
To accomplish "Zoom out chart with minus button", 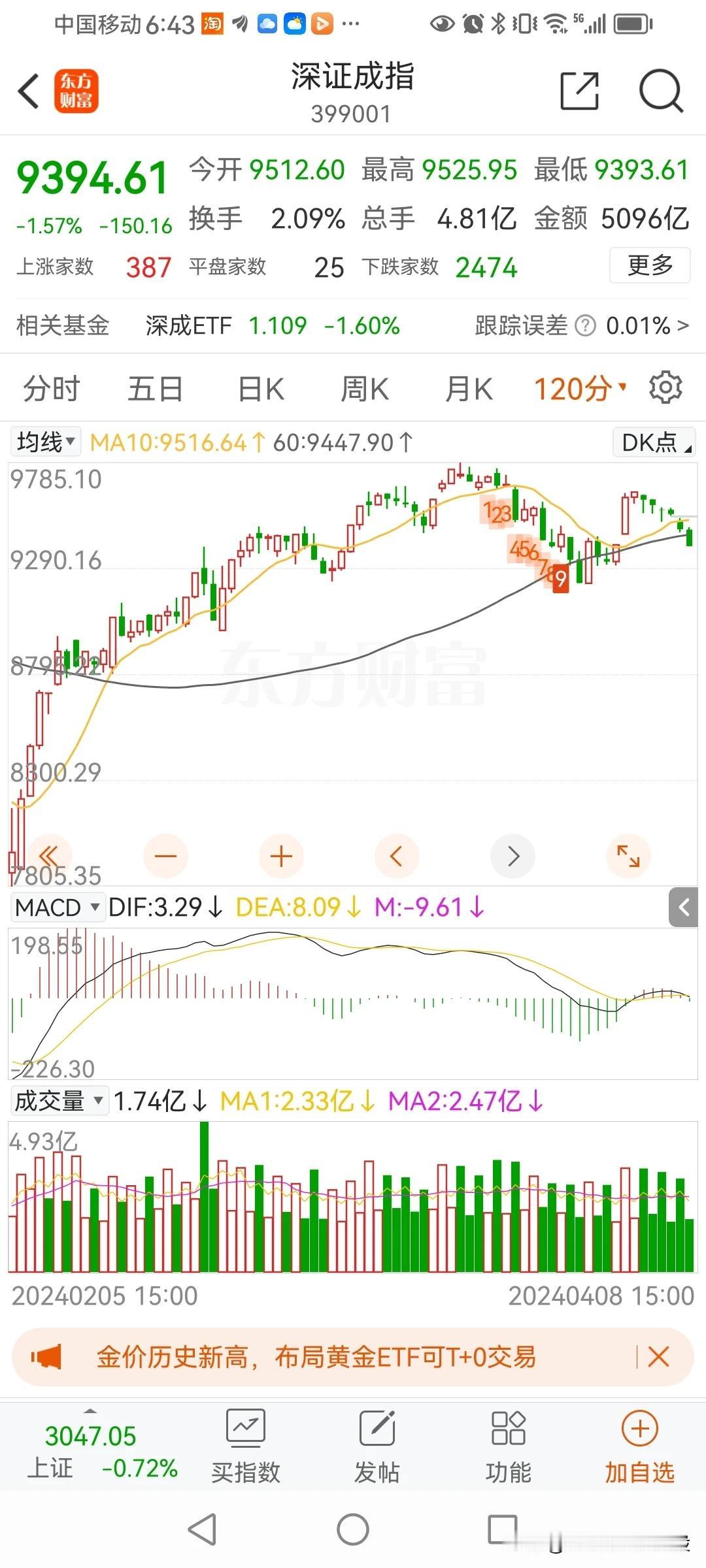I will click(165, 856).
